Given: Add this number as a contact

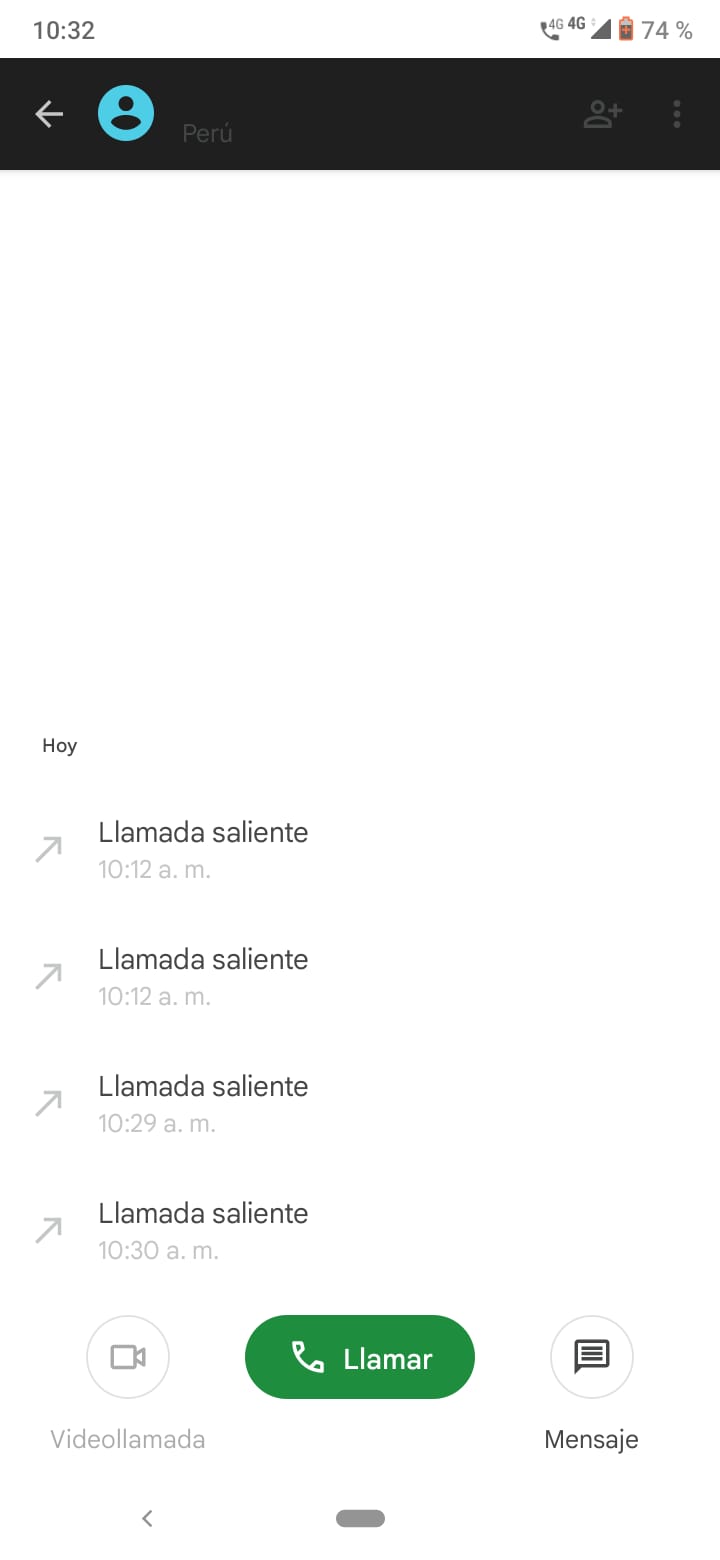Looking at the screenshot, I should (x=603, y=114).
